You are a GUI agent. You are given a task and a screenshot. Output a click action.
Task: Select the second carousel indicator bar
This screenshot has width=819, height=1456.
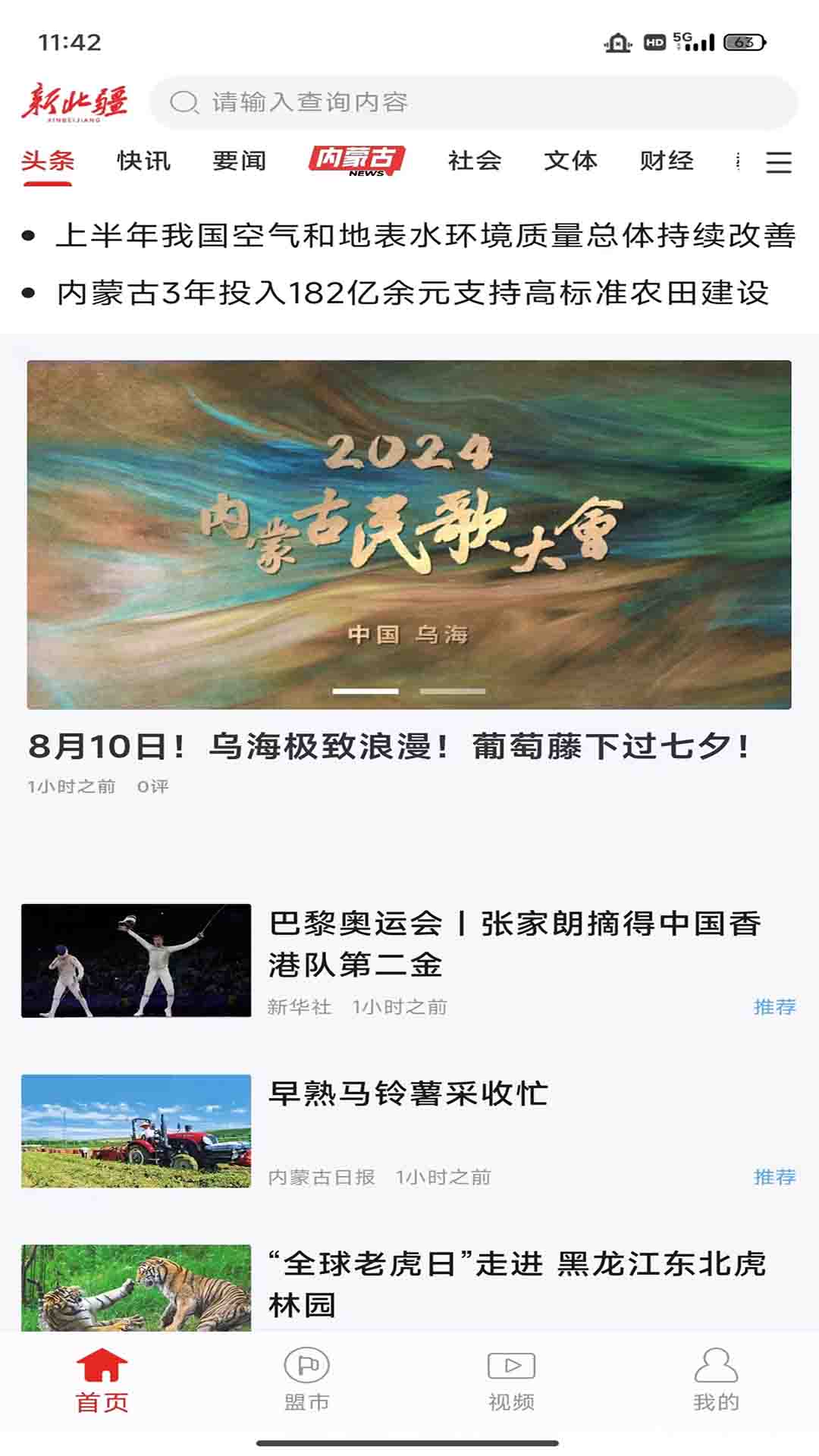(x=453, y=692)
